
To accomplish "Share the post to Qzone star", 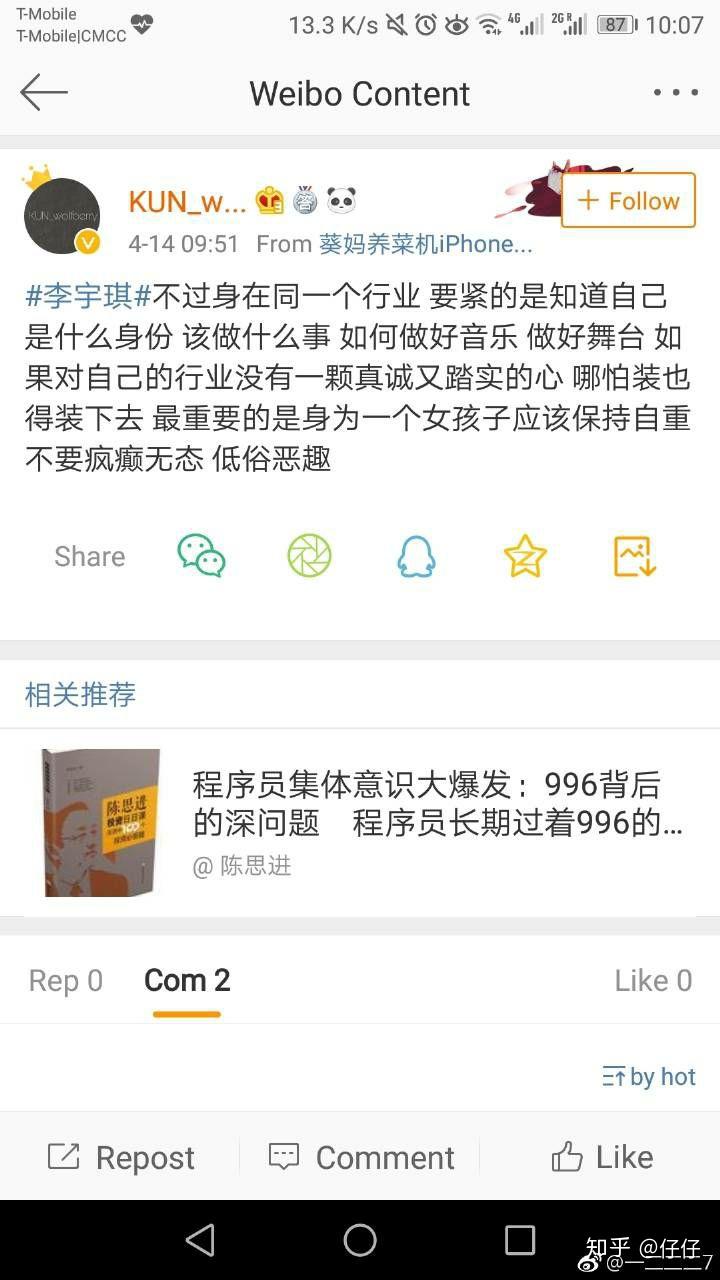I will [525, 556].
